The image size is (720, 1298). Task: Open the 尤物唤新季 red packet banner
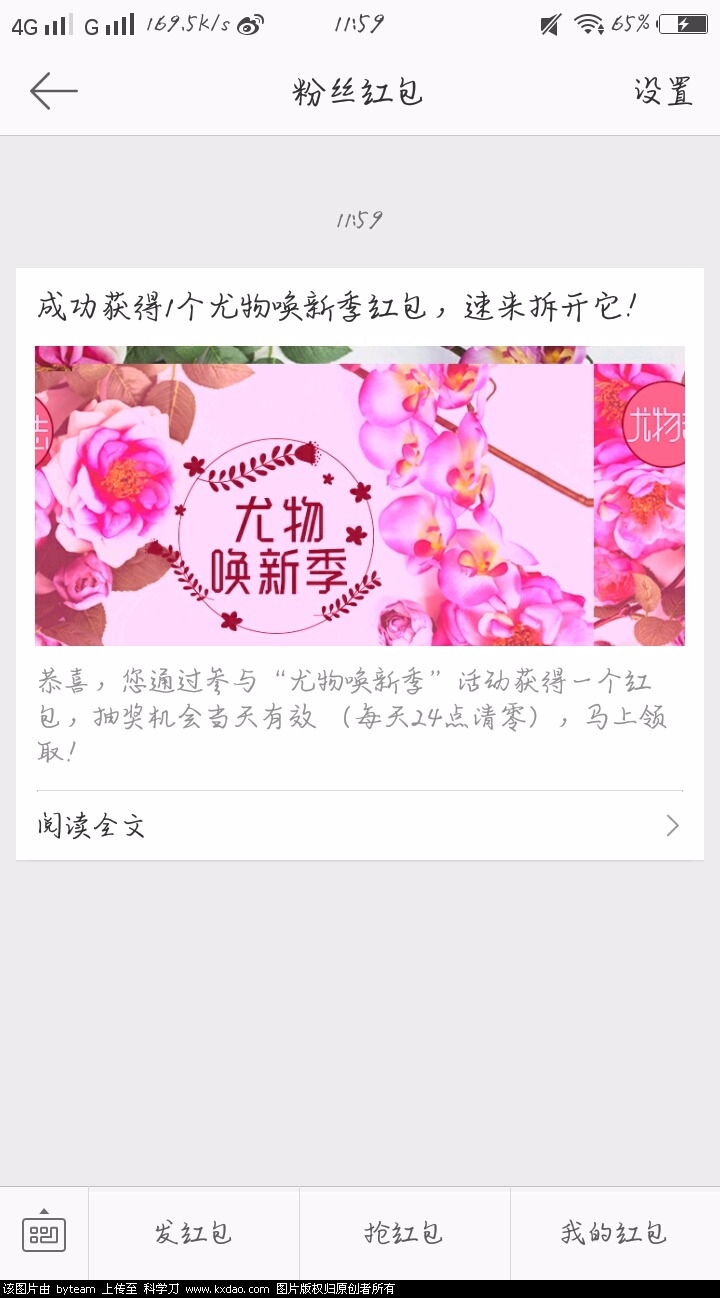[360, 496]
